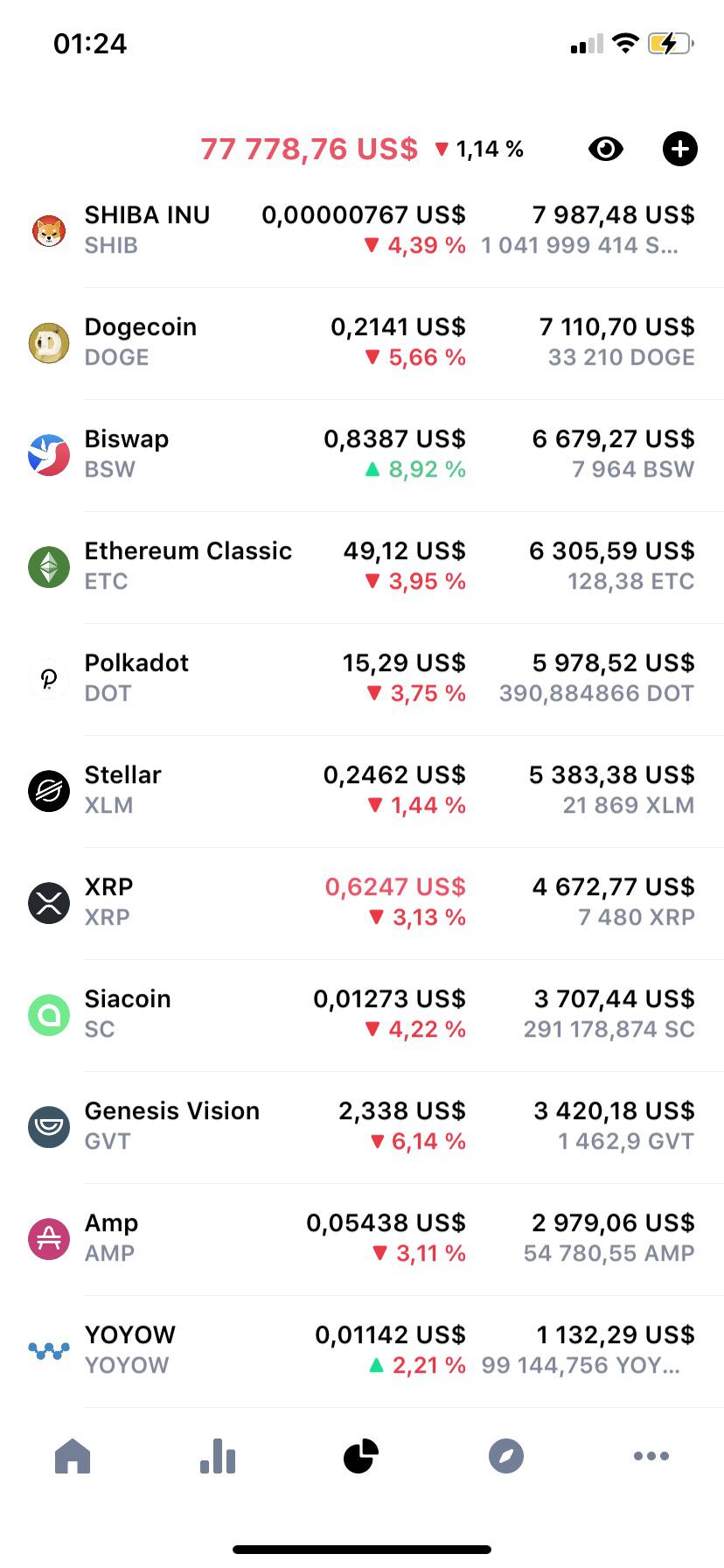Screen dimensions: 724x1568
Task: Open the bar chart markets section
Action: click(217, 1456)
